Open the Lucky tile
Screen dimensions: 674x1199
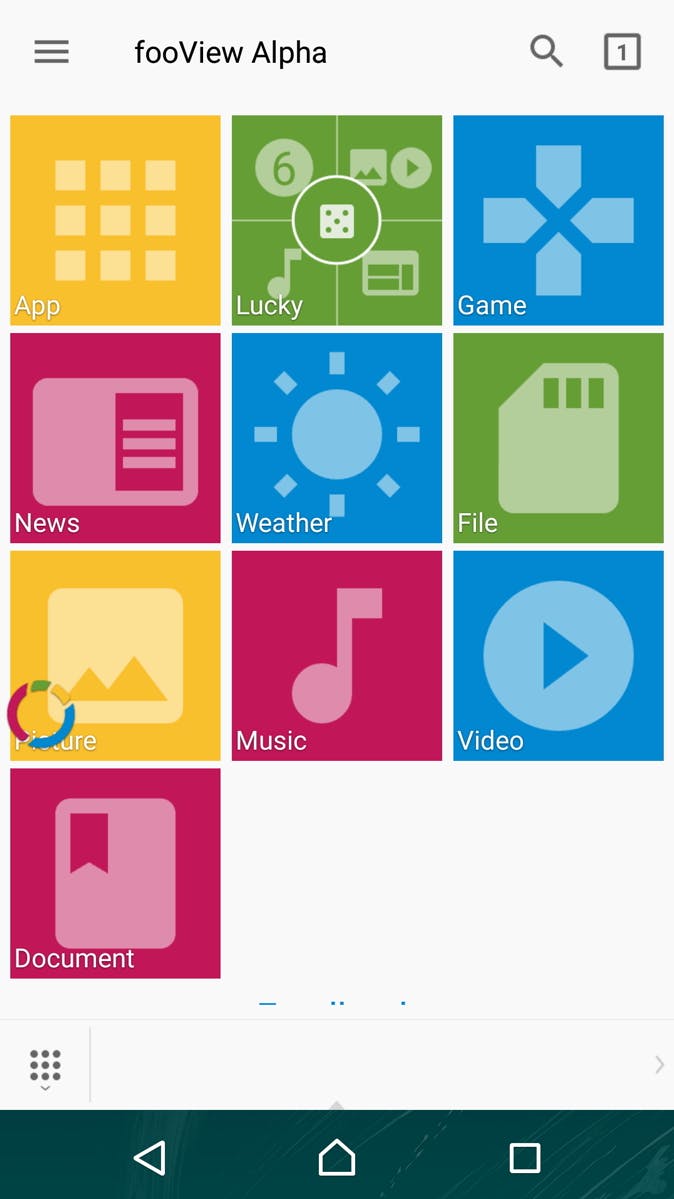point(337,220)
